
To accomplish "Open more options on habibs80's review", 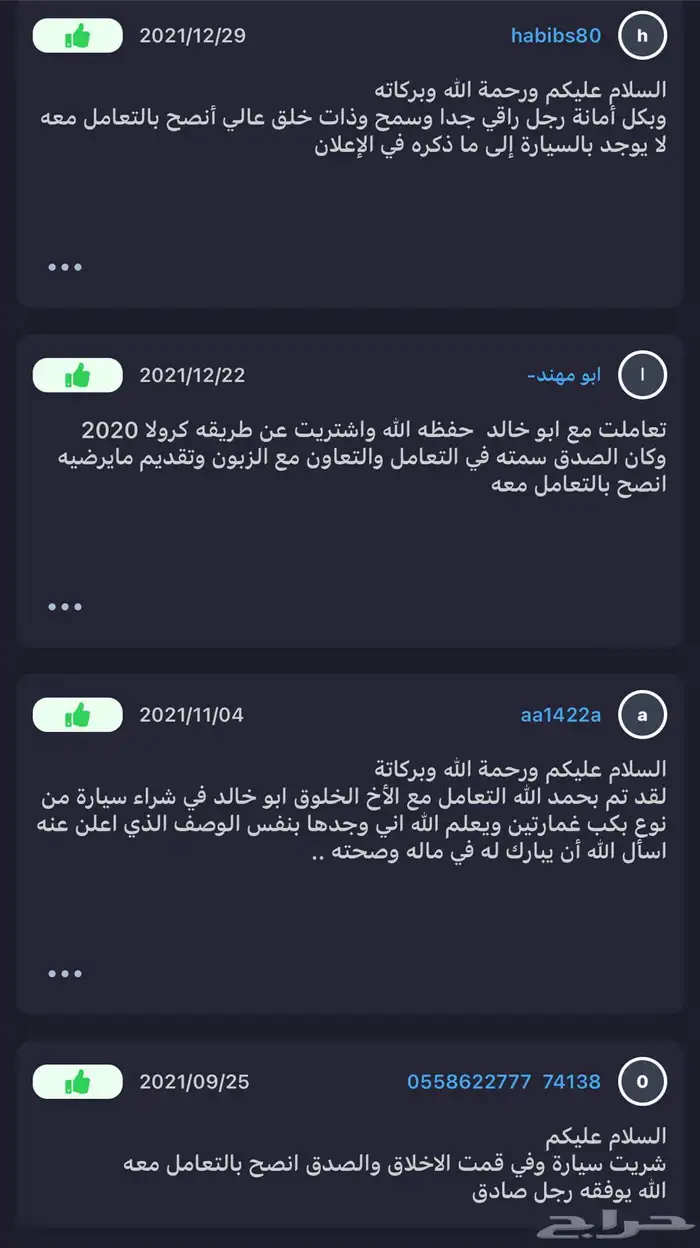I will point(65,267).
